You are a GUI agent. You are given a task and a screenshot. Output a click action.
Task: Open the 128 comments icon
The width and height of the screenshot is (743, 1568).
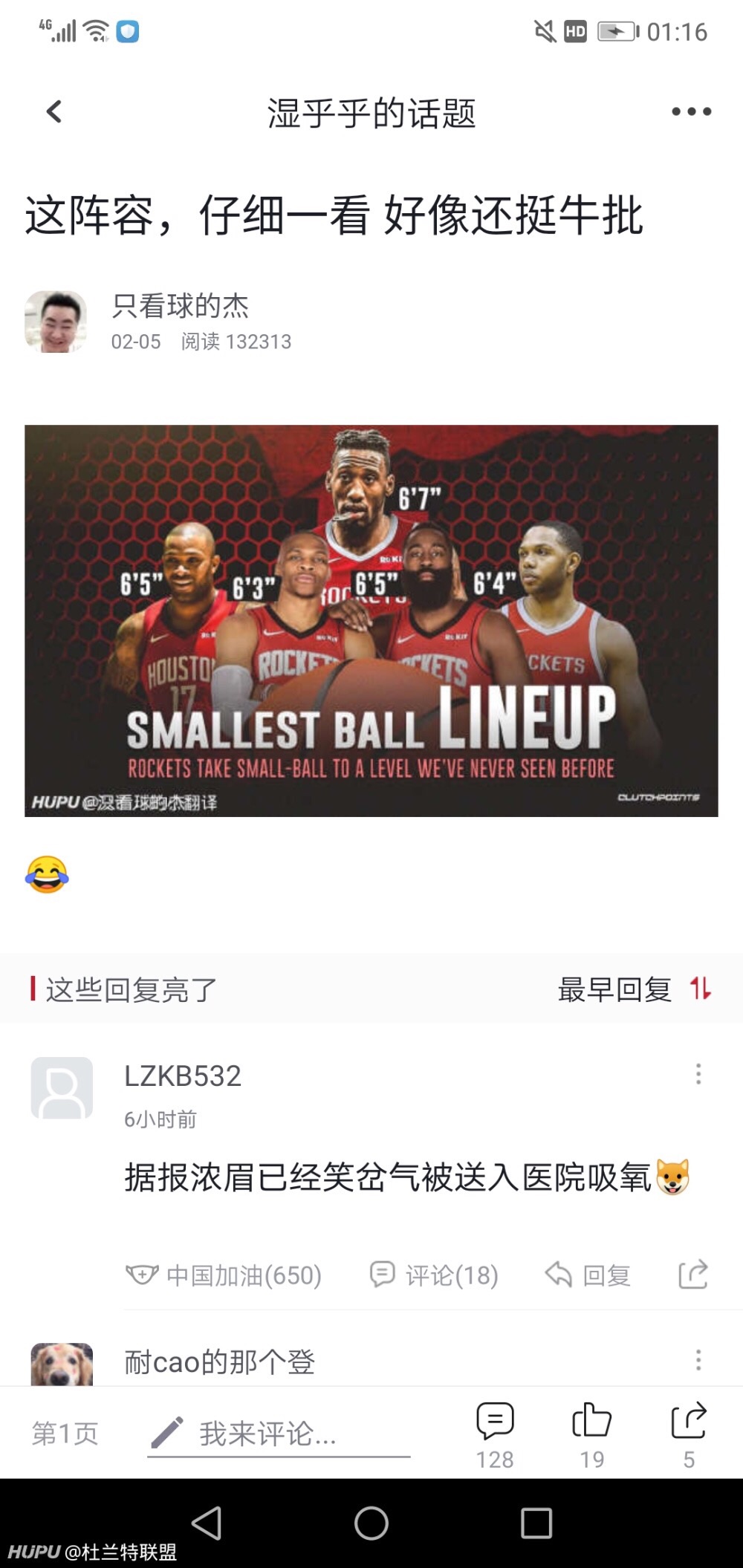(495, 1435)
